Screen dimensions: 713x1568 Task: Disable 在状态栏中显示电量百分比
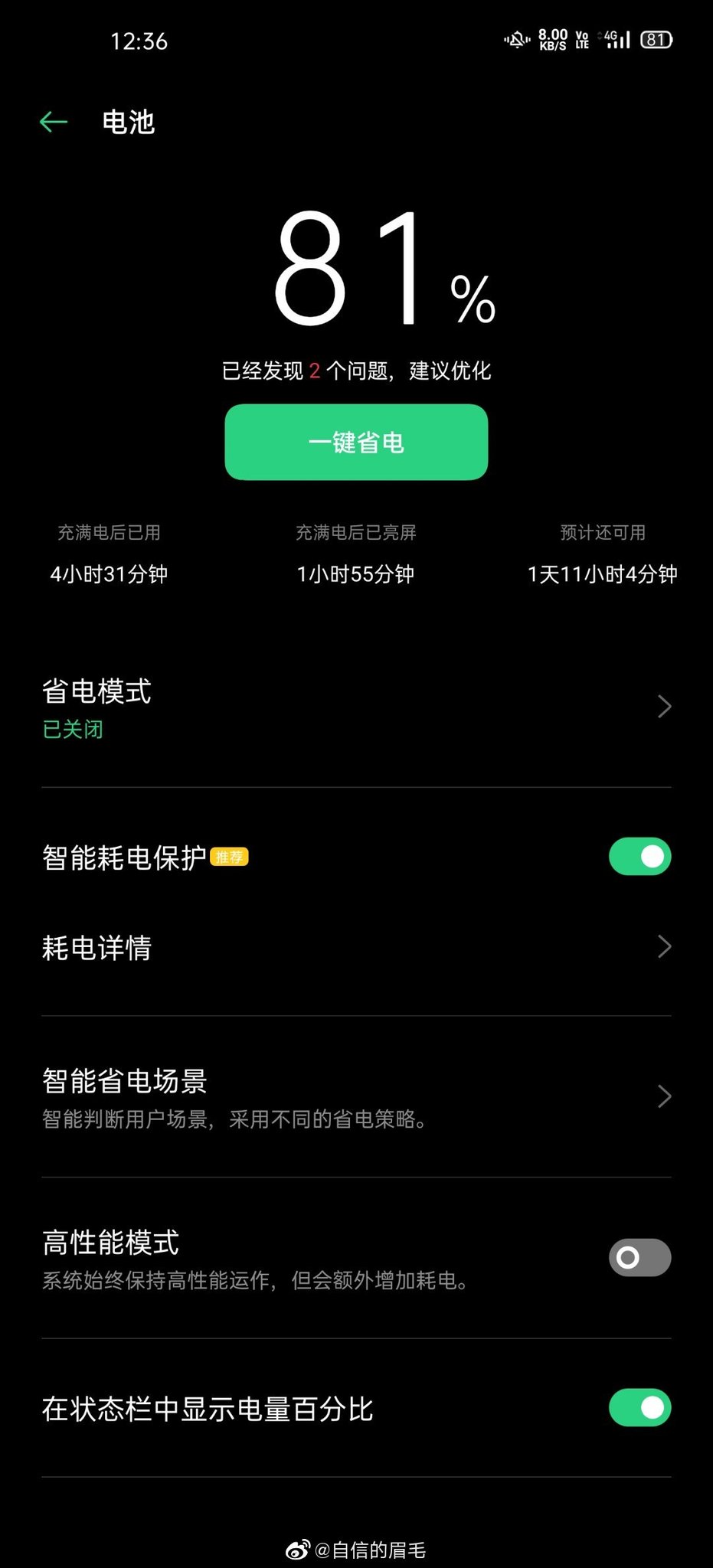point(639,1407)
